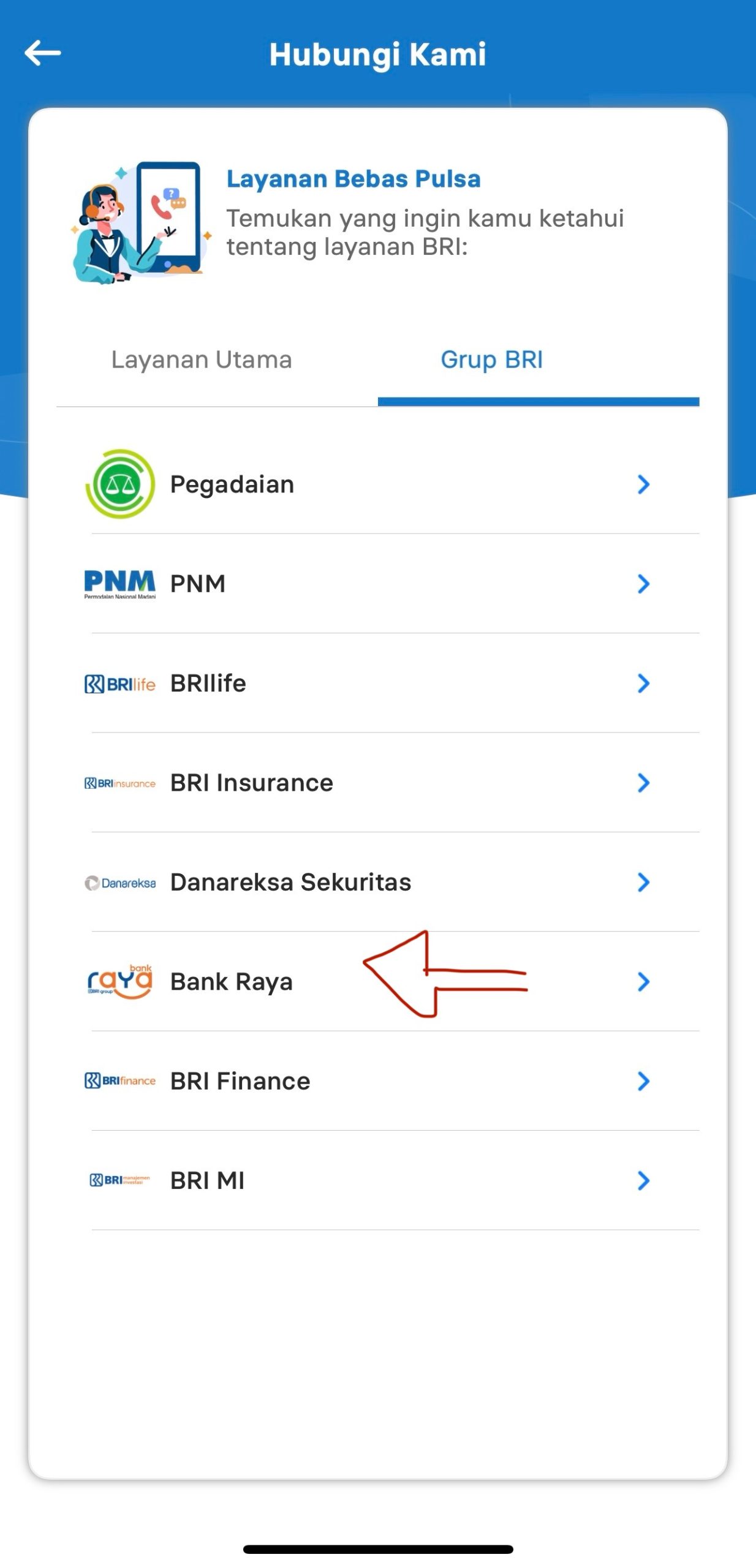Image resolution: width=756 pixels, height=1568 pixels.
Task: Switch to the Layanan Utama tab
Action: click(x=202, y=360)
